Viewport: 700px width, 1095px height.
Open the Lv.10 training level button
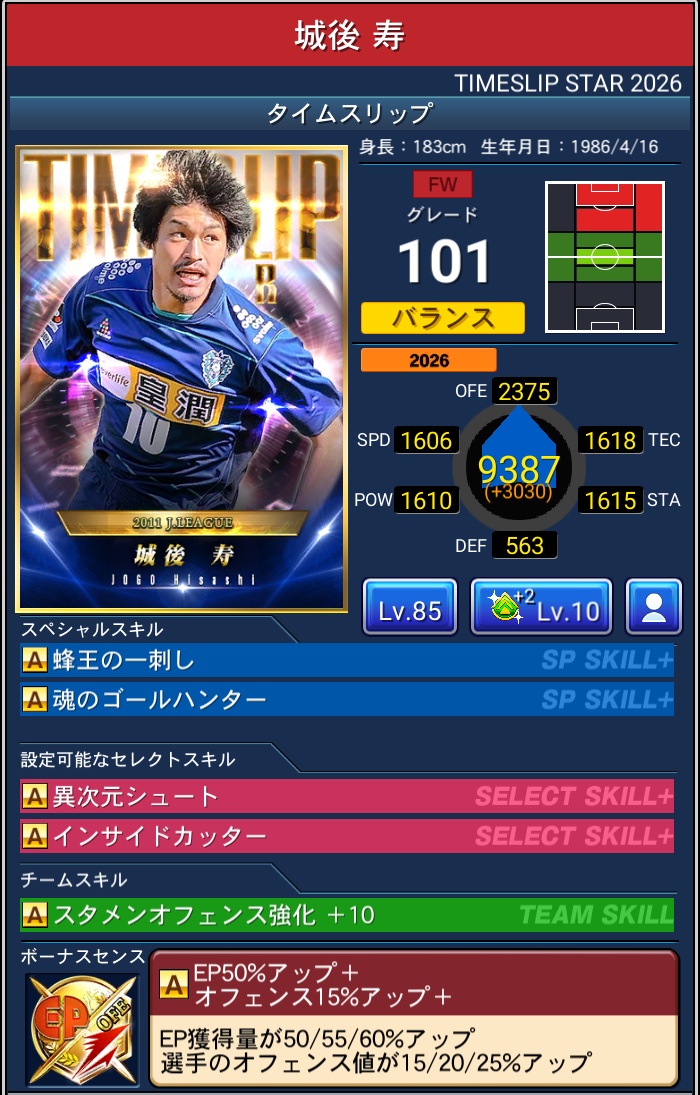(541, 607)
